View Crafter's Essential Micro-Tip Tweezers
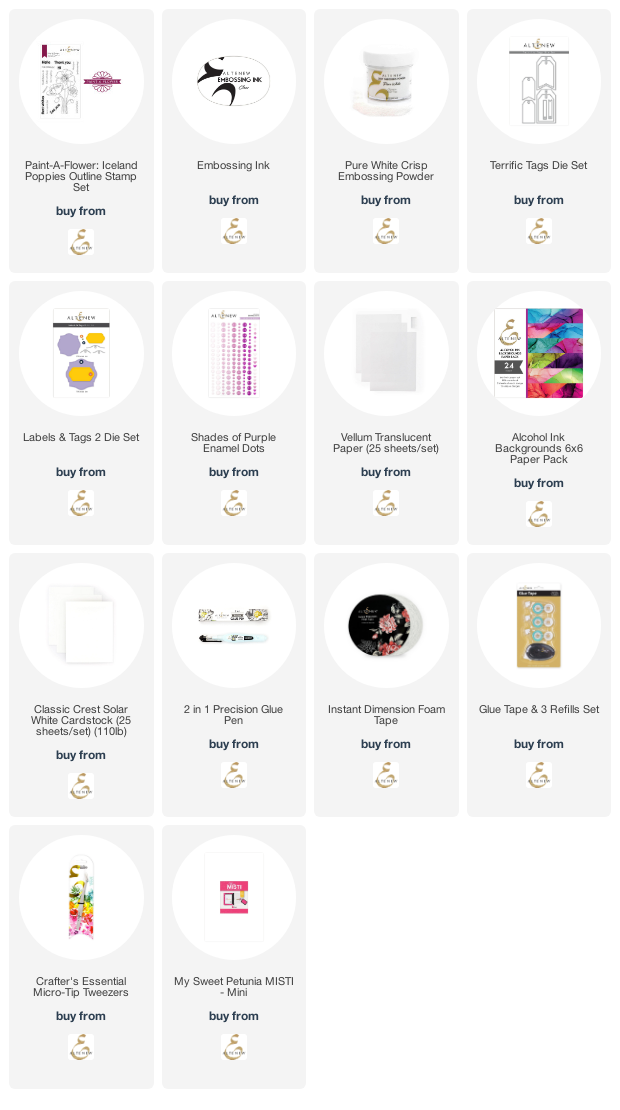The width and height of the screenshot is (620, 1110). (81, 986)
